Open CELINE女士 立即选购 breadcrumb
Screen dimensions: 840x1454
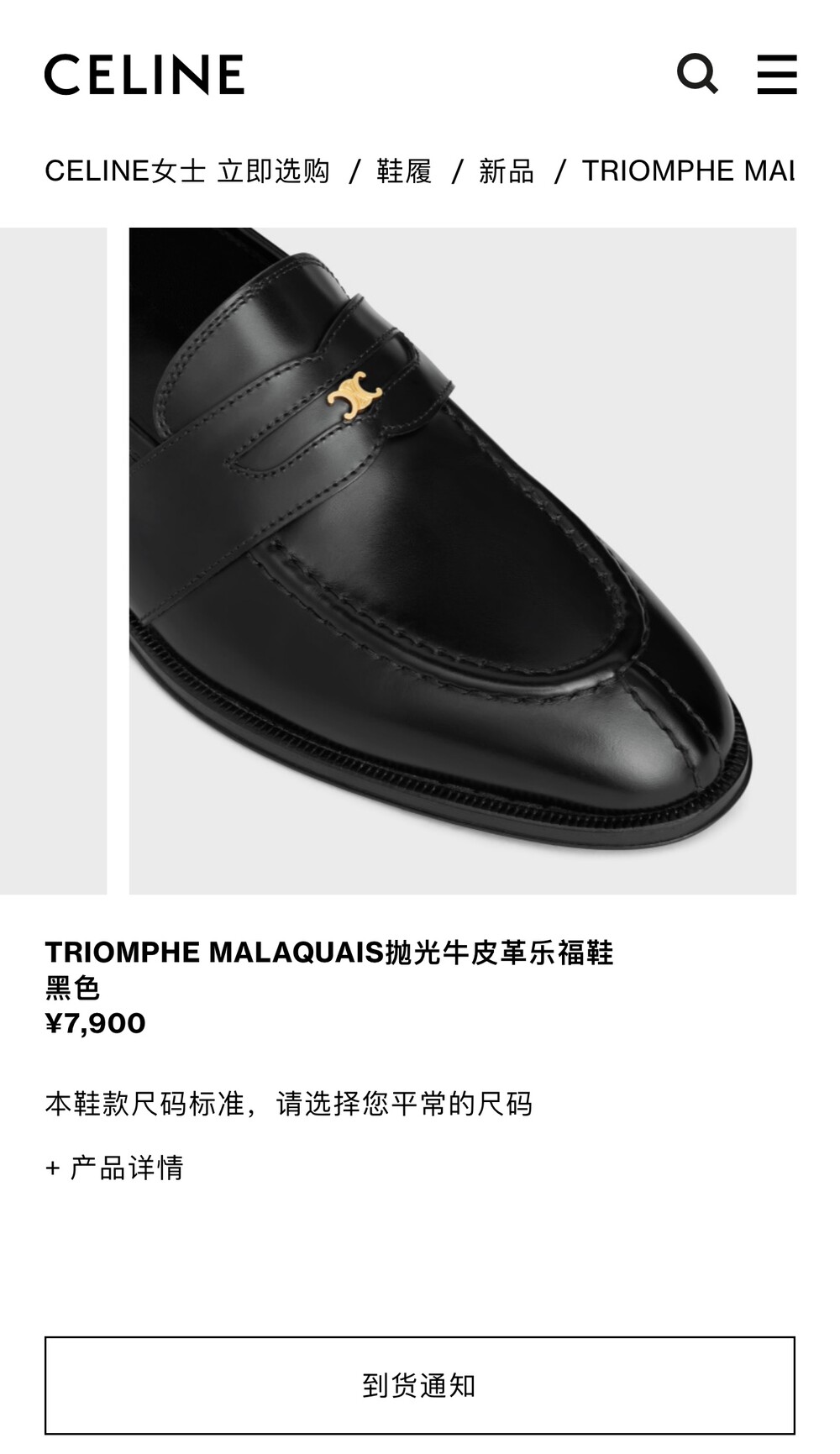pyautogui.click(x=187, y=171)
